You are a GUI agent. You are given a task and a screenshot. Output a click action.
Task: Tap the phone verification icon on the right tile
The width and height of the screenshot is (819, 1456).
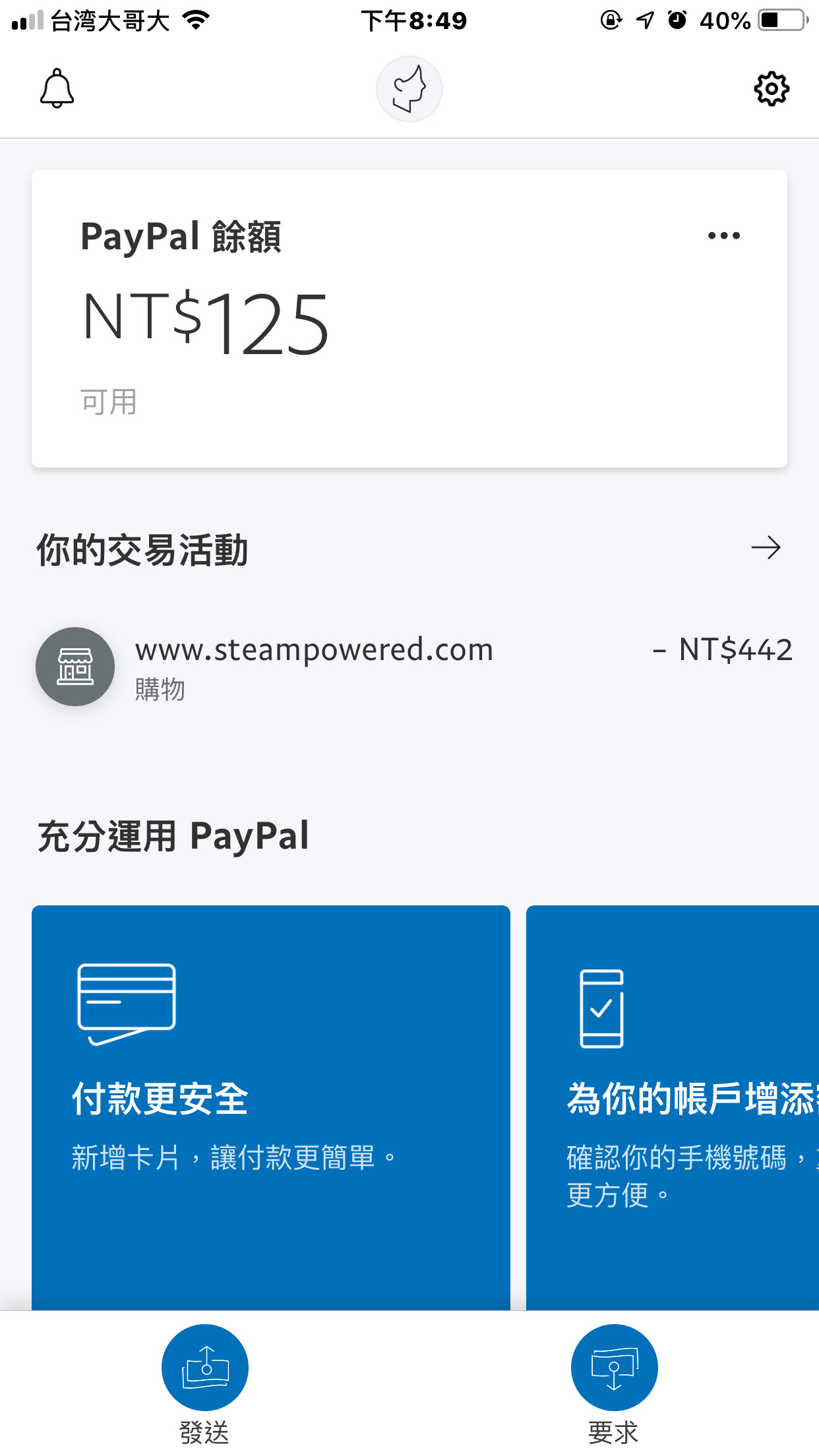point(601,1010)
